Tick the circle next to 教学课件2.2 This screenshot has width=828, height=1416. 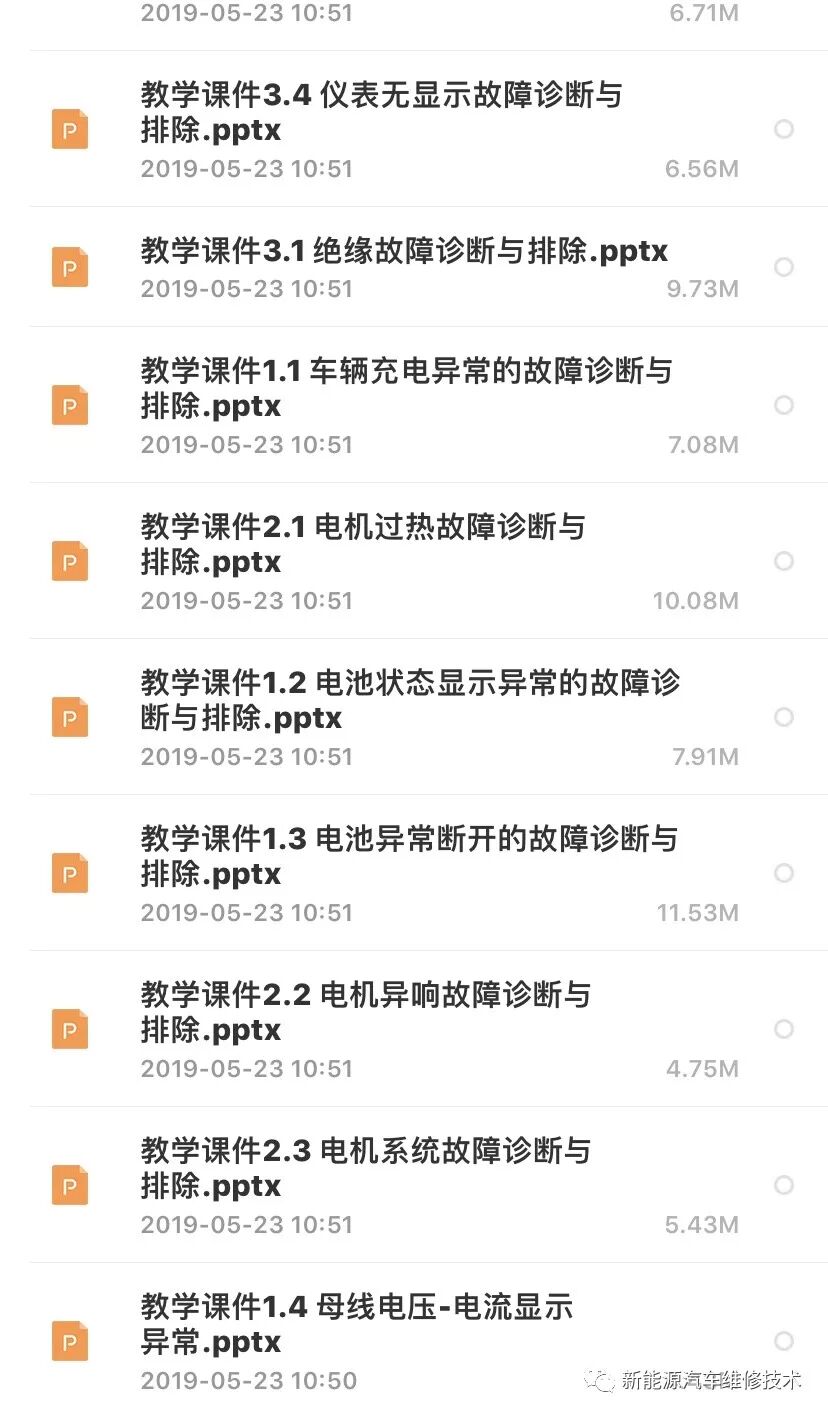(784, 1029)
